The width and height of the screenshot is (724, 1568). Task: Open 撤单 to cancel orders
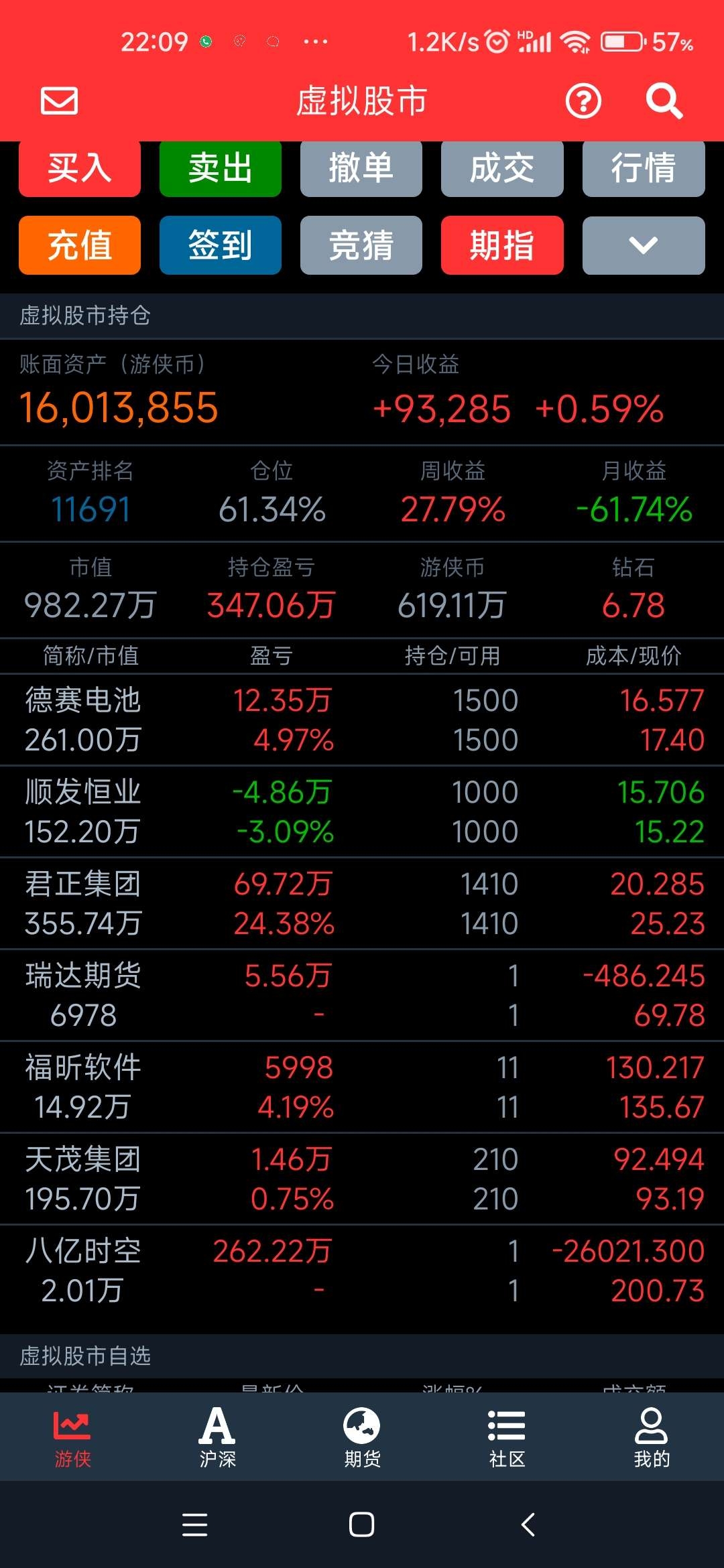361,168
